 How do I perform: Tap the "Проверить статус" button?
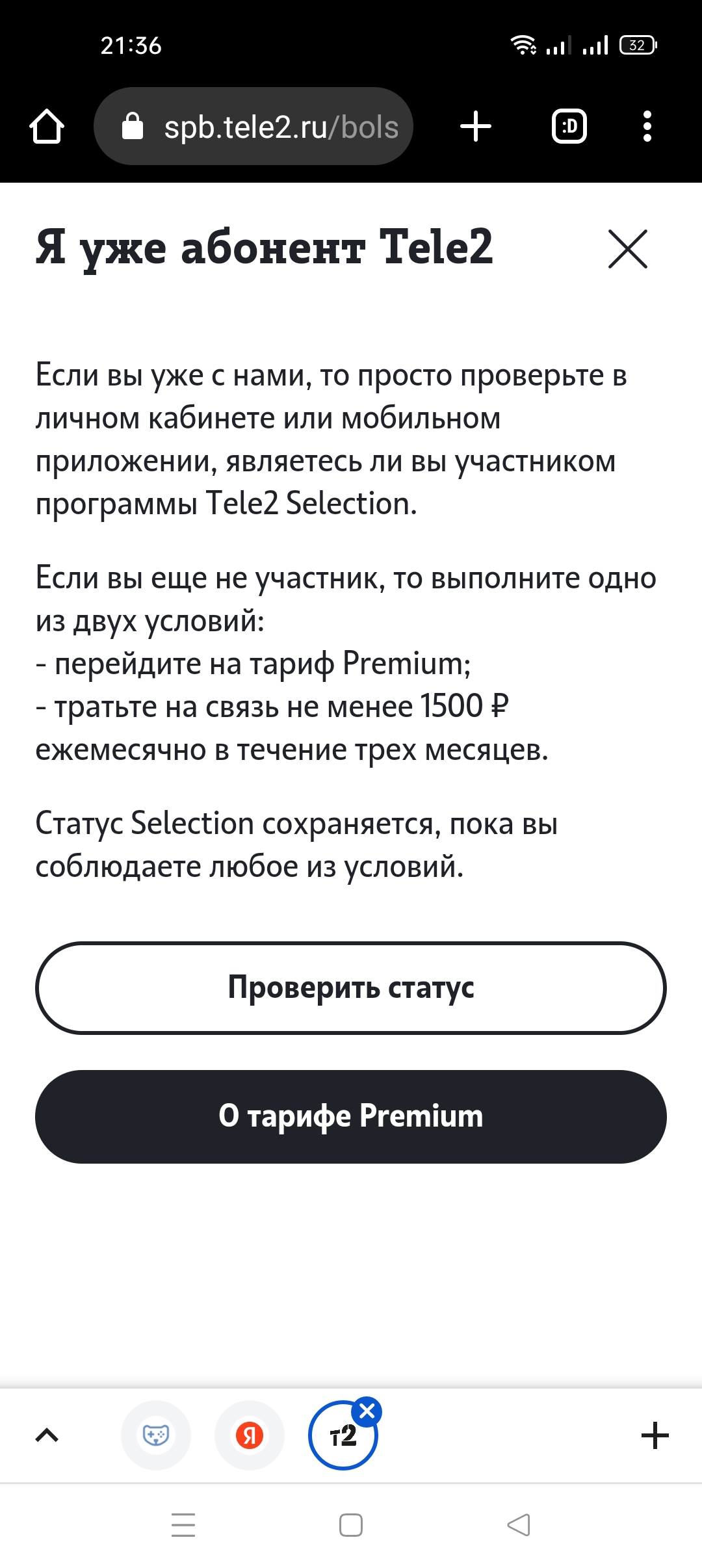[351, 987]
